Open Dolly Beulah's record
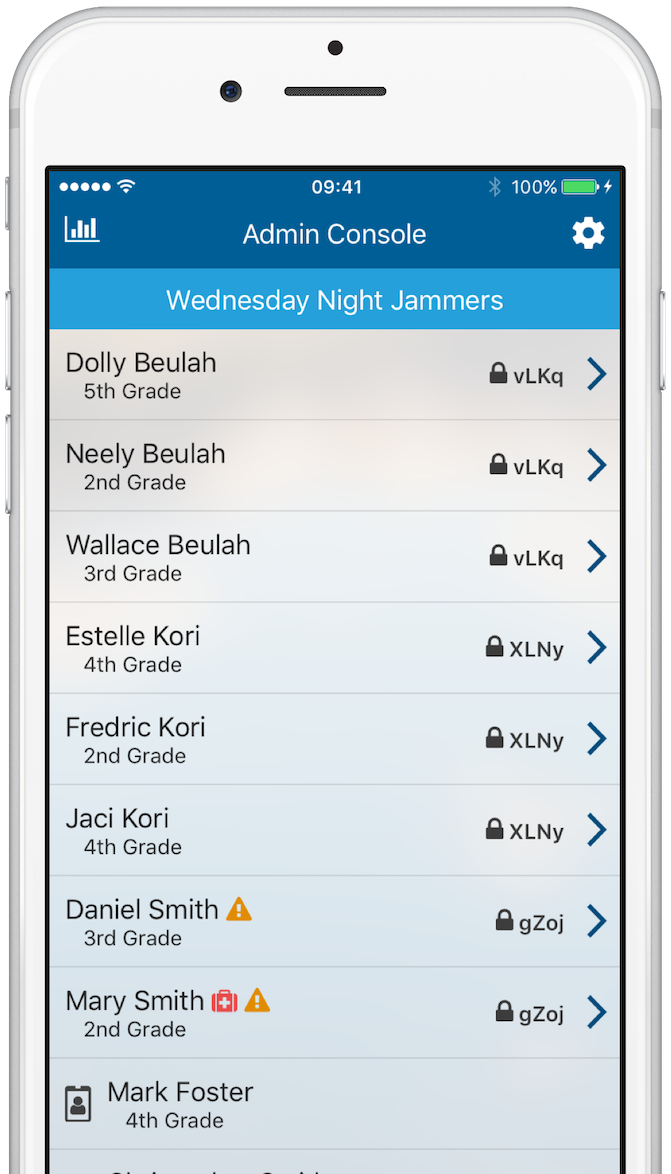The width and height of the screenshot is (671, 1174). [335, 374]
